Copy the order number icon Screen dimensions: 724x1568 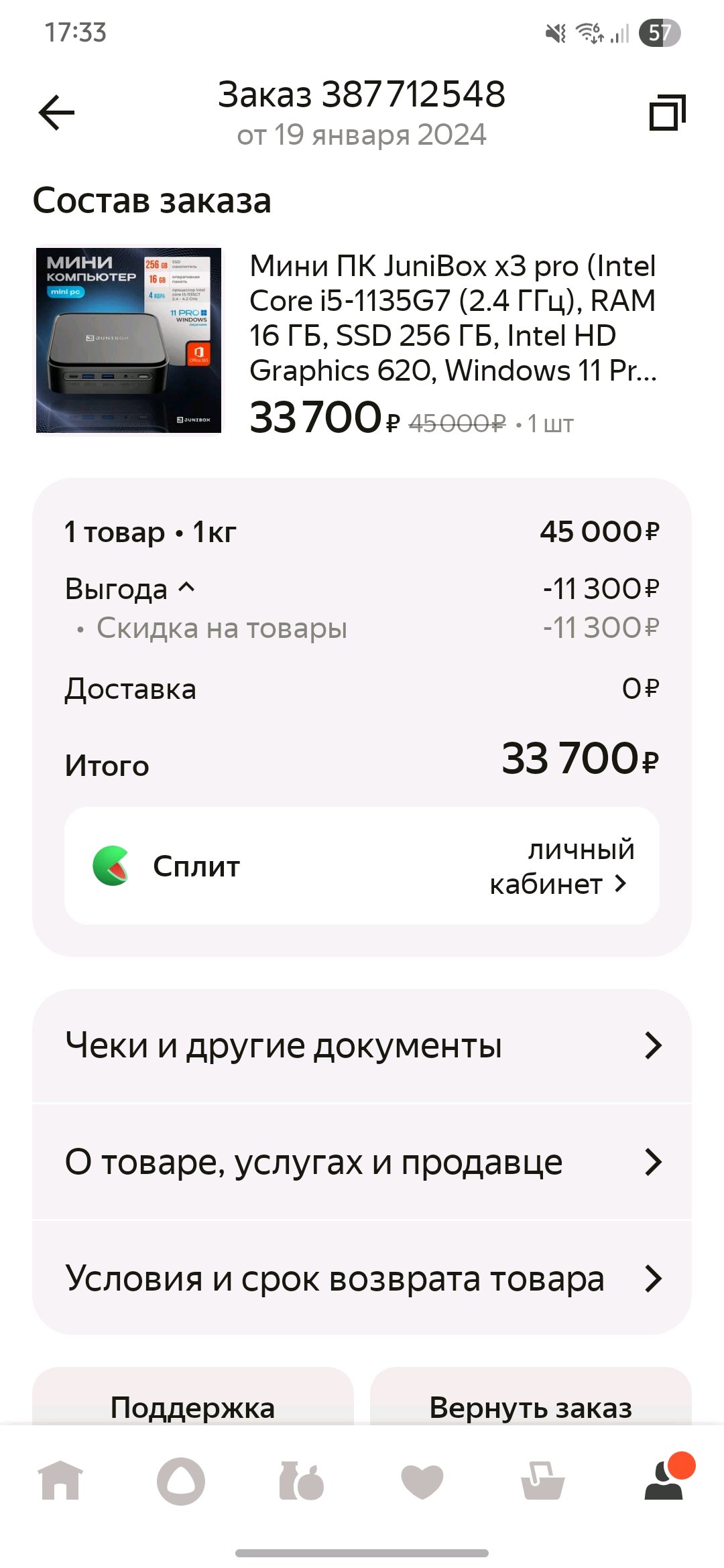[x=667, y=113]
